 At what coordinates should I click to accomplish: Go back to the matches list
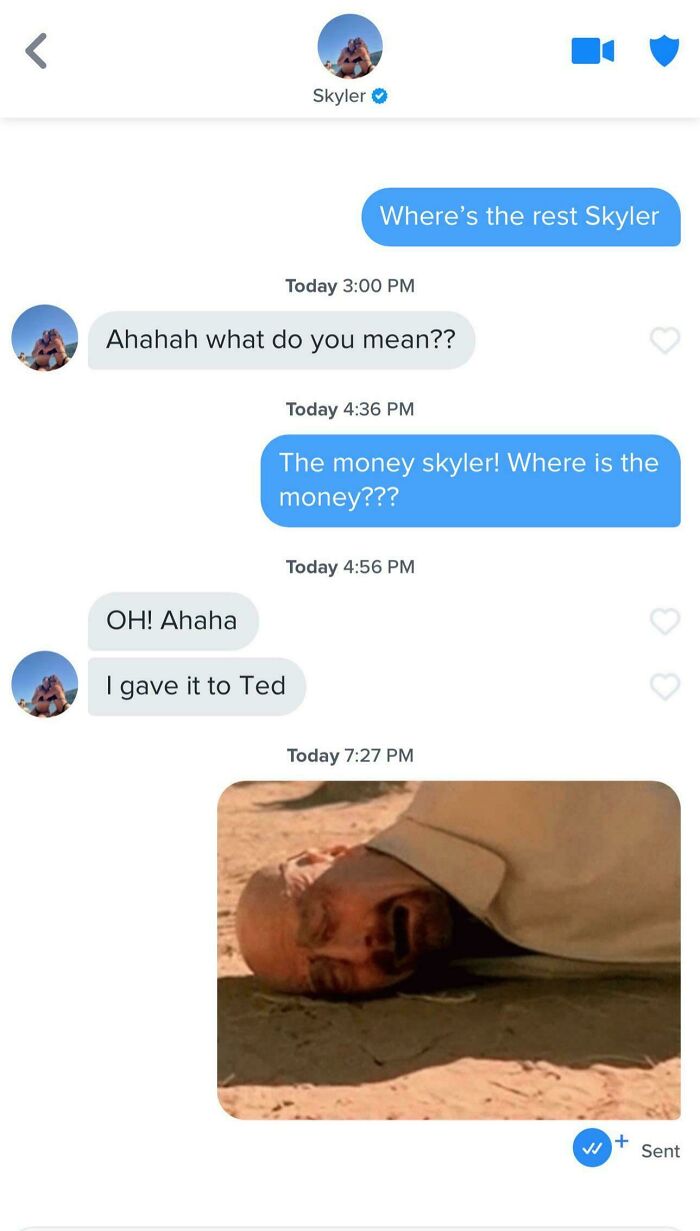(x=36, y=51)
